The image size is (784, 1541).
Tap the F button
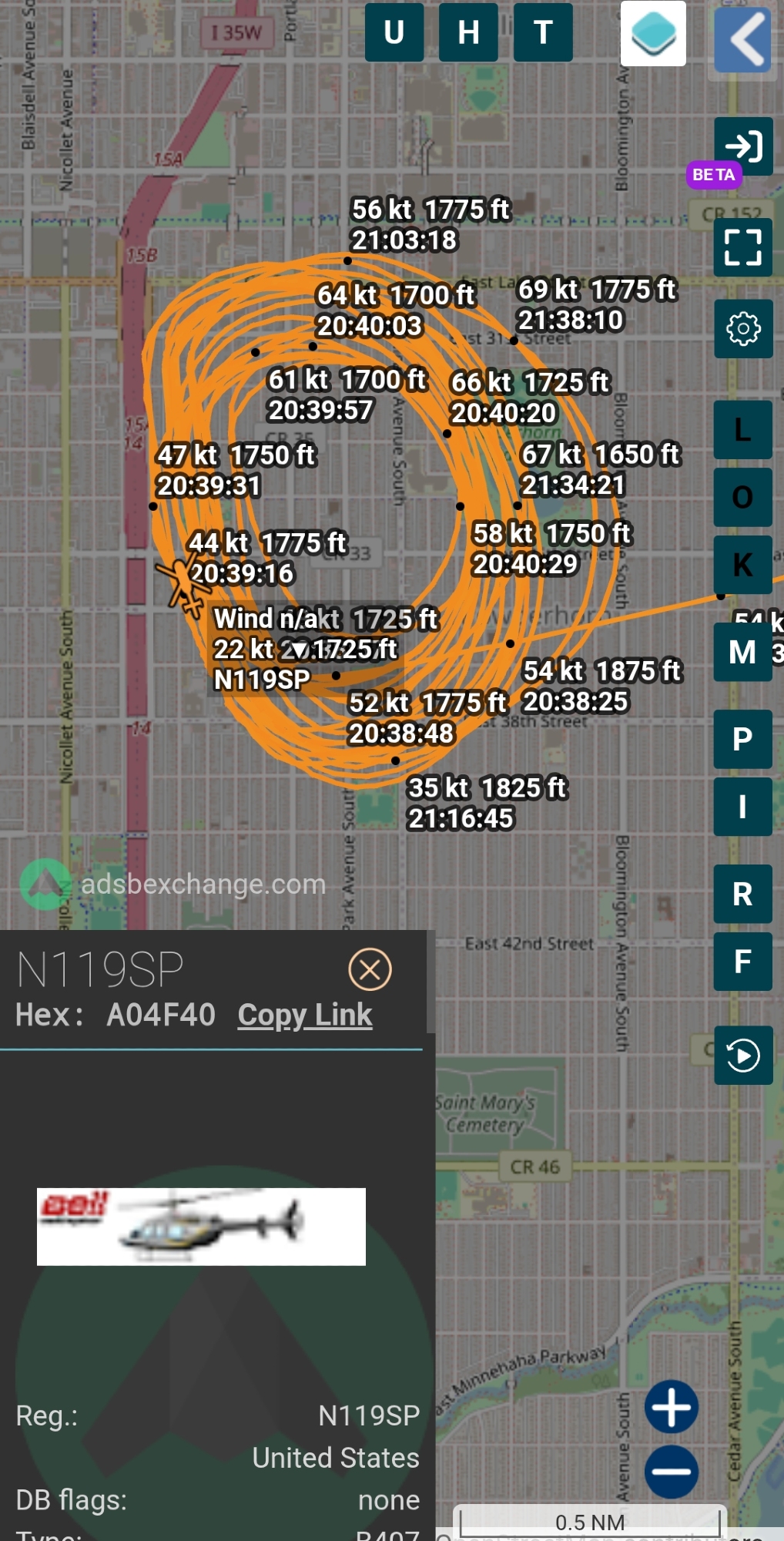coord(742,962)
